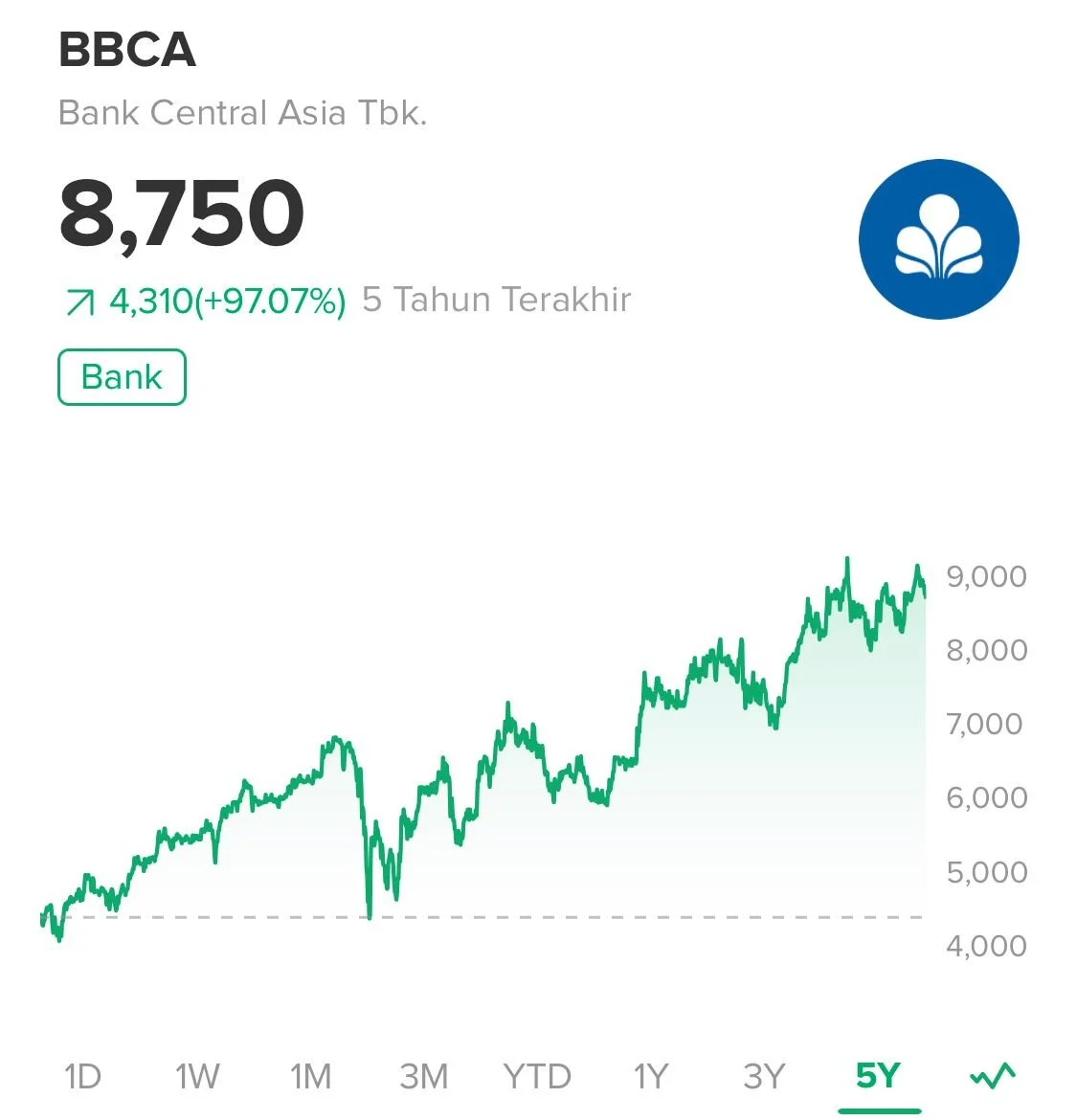Click the 9,000 axis label

click(987, 576)
